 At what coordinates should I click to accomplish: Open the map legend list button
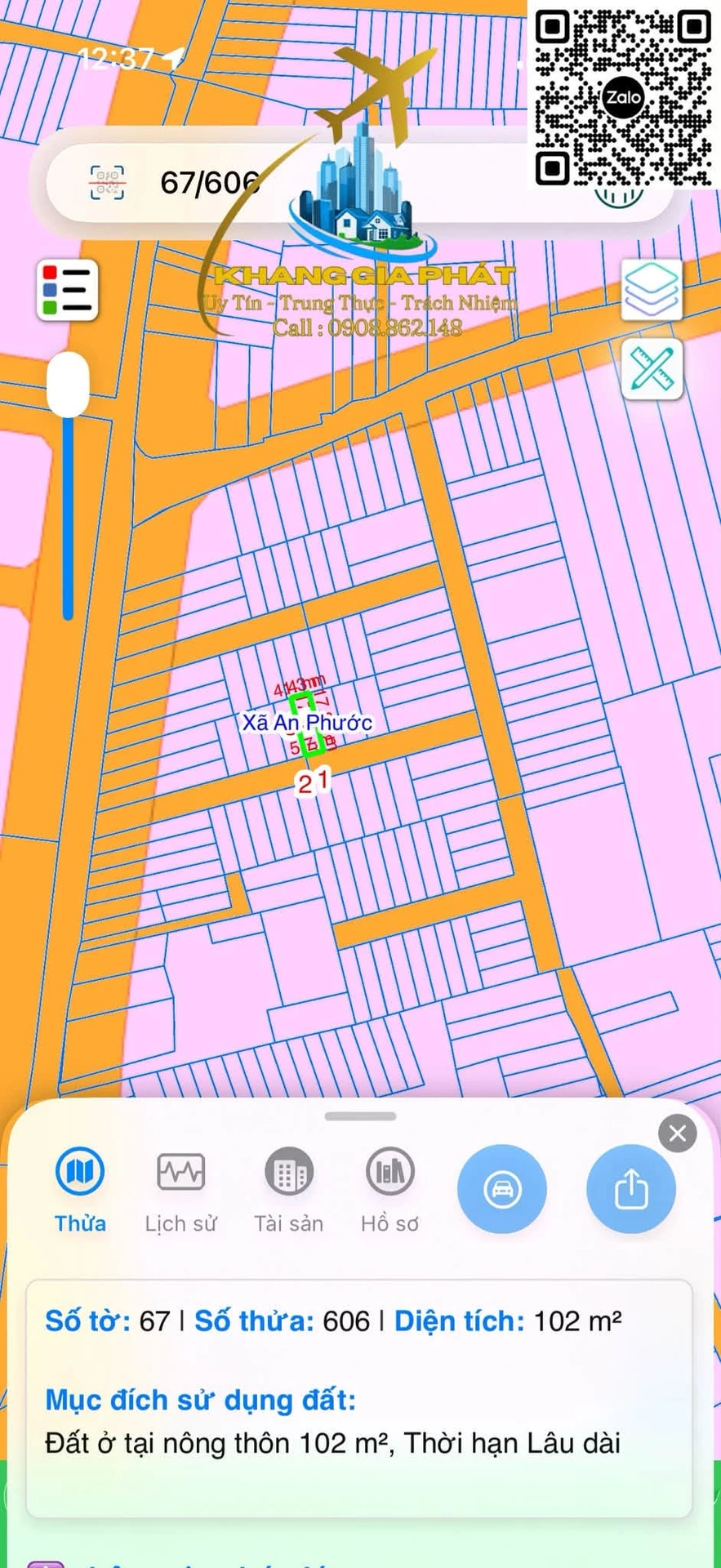point(68,290)
